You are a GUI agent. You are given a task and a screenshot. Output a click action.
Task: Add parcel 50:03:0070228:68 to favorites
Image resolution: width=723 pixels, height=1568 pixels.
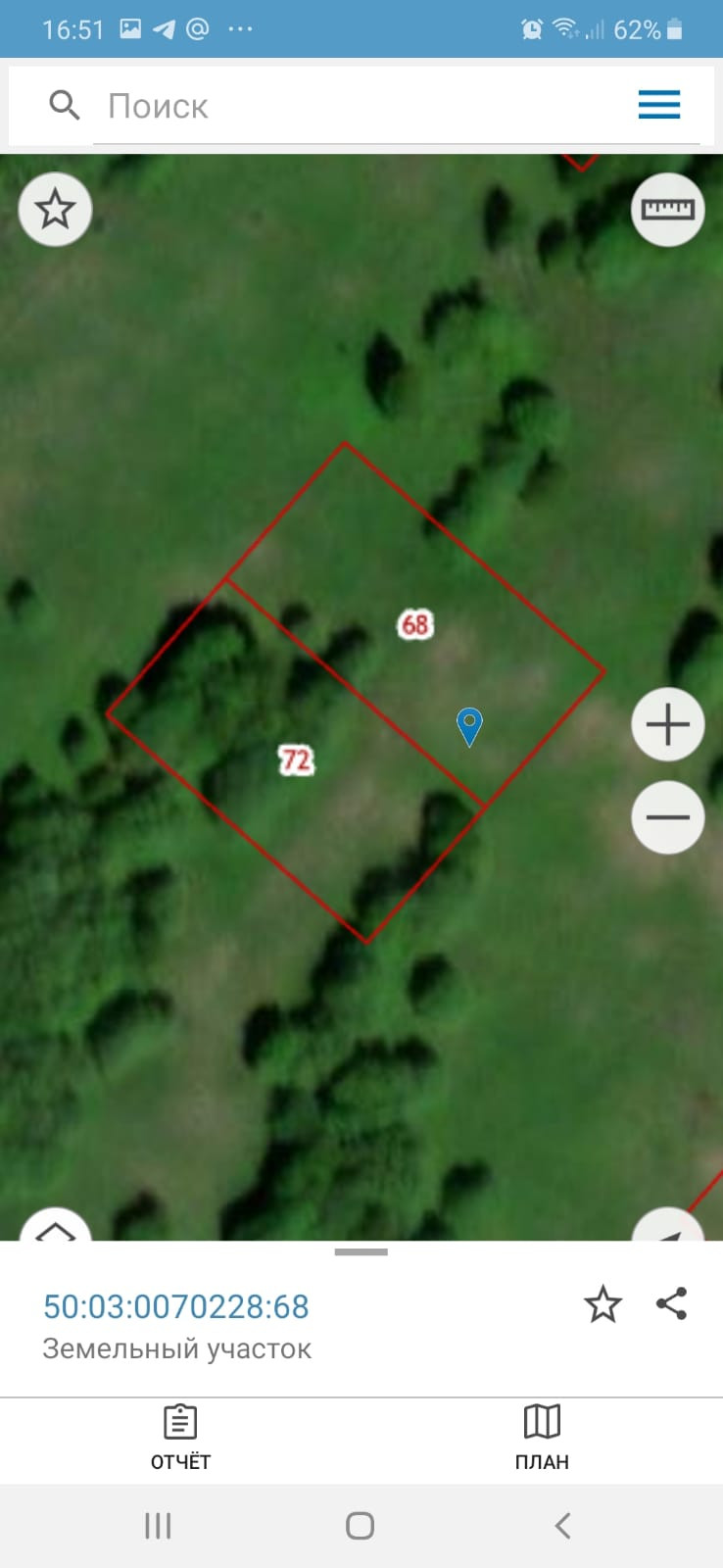[x=602, y=1304]
